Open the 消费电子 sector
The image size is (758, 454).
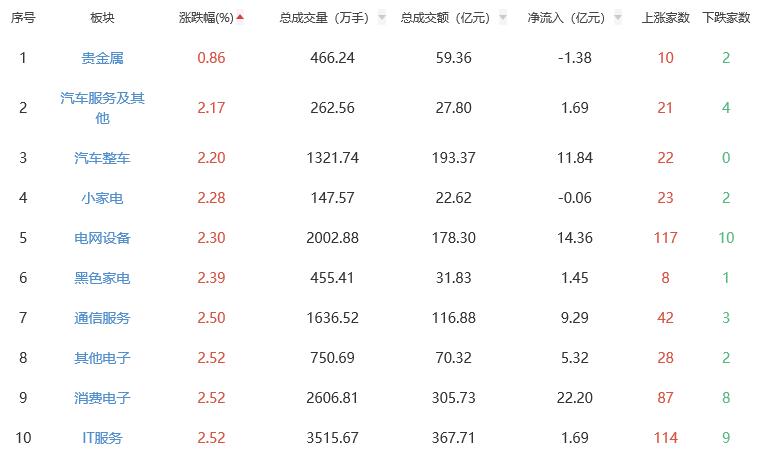[x=102, y=398]
